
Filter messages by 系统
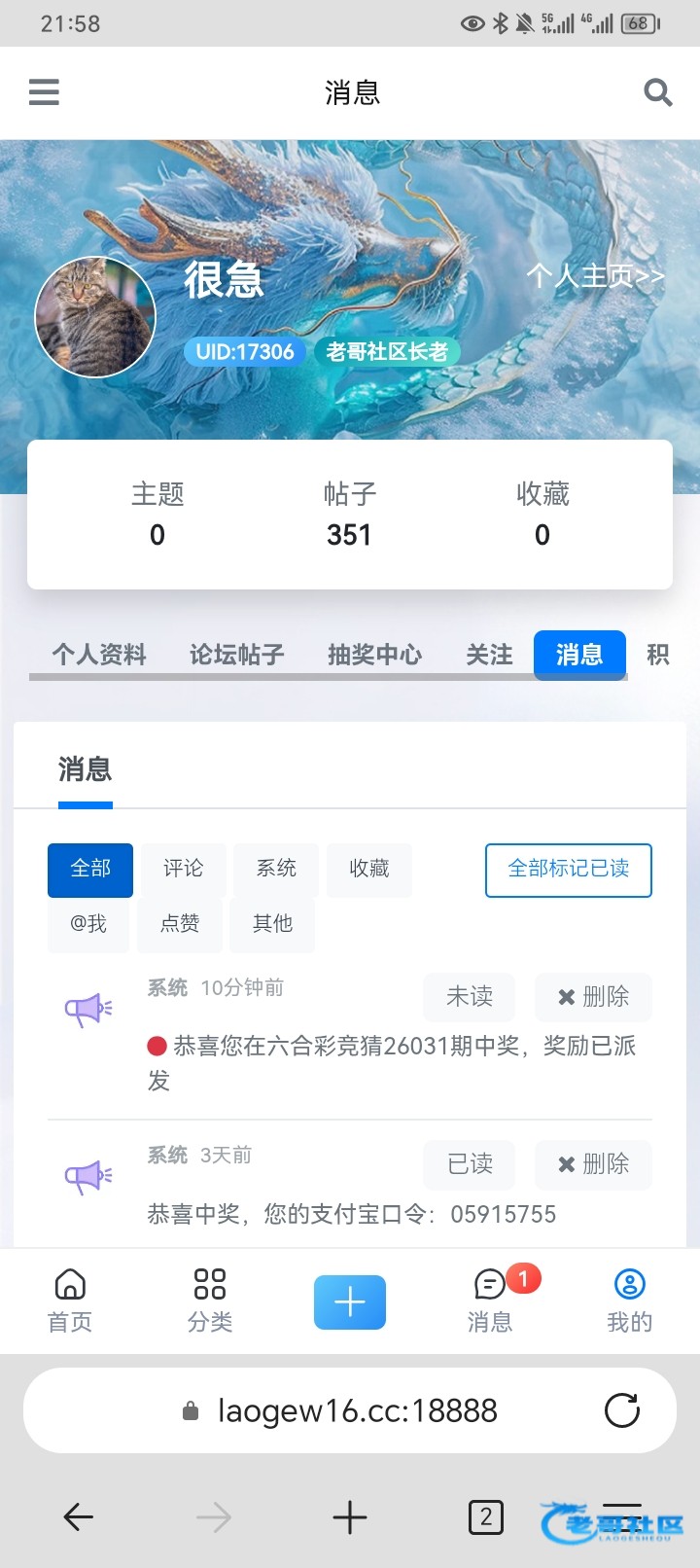coord(276,869)
